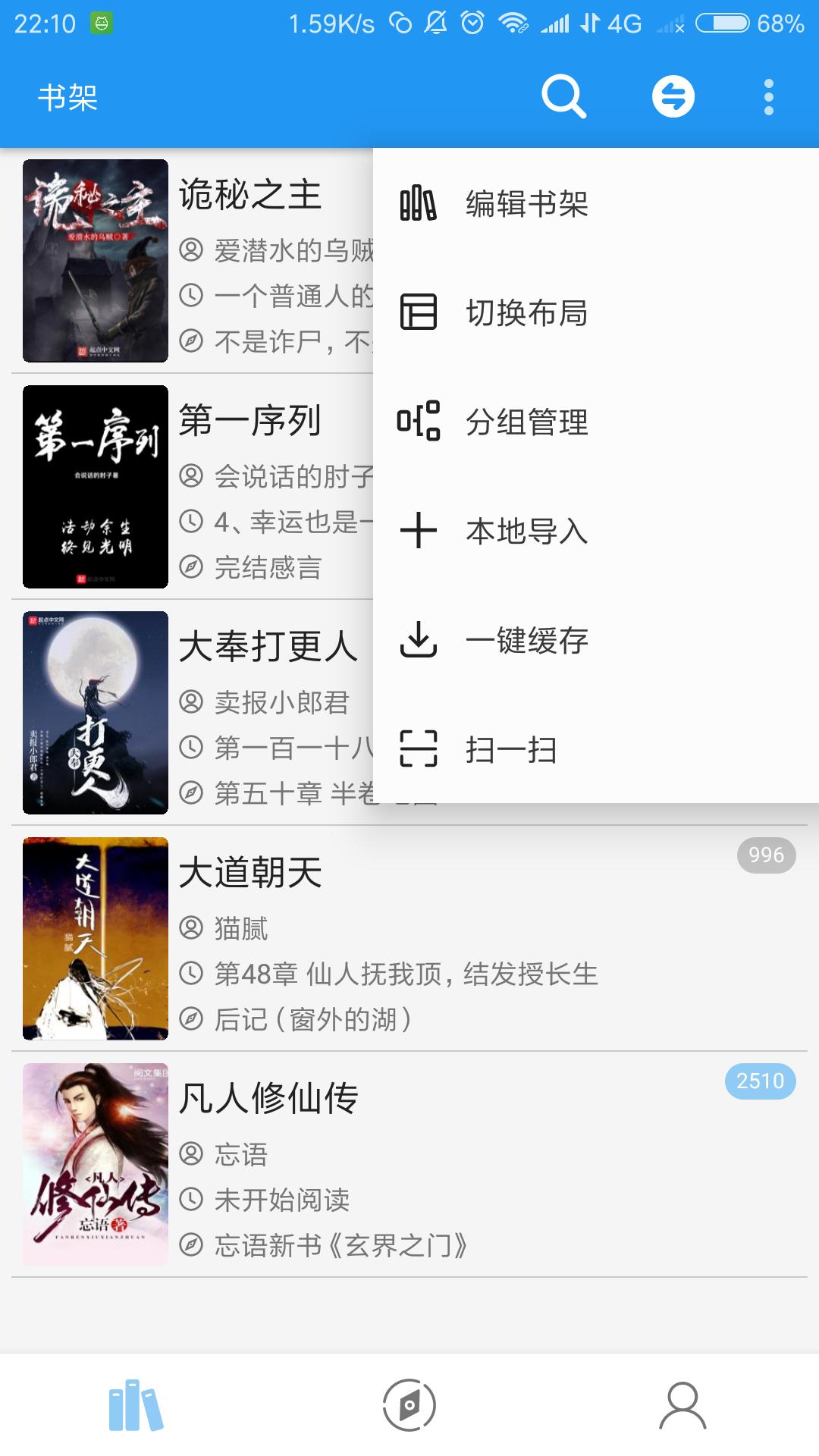Open the search icon in the top bar
The height and width of the screenshot is (1456, 819).
(x=565, y=96)
